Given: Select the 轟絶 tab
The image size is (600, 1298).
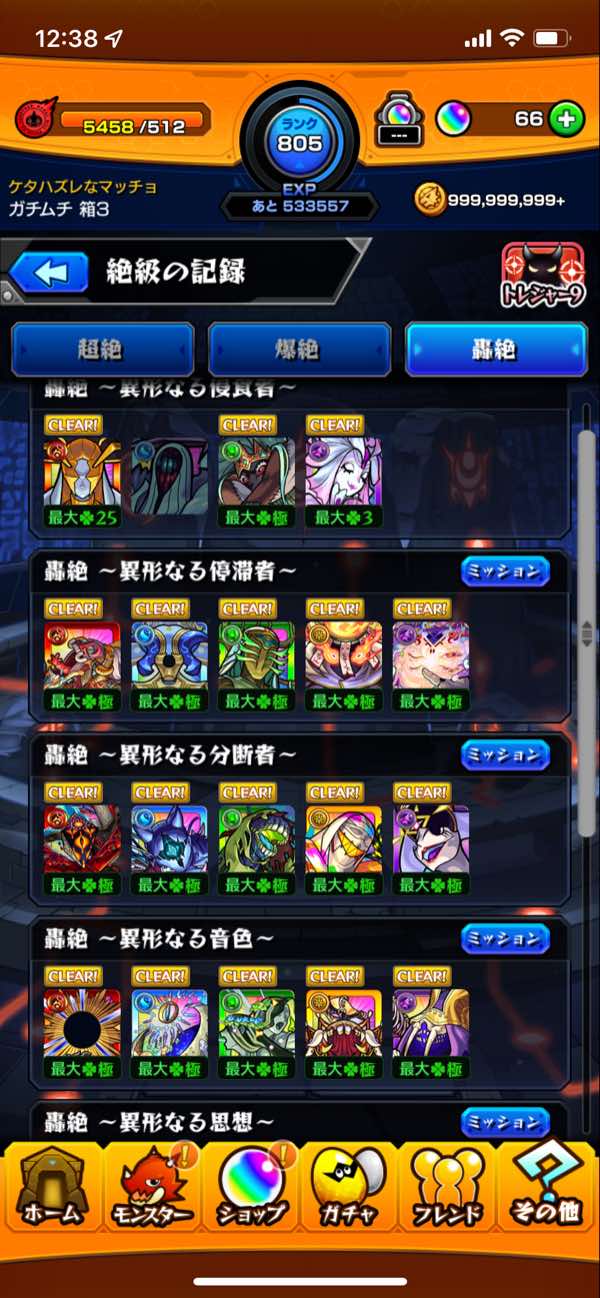Looking at the screenshot, I should click(495, 349).
